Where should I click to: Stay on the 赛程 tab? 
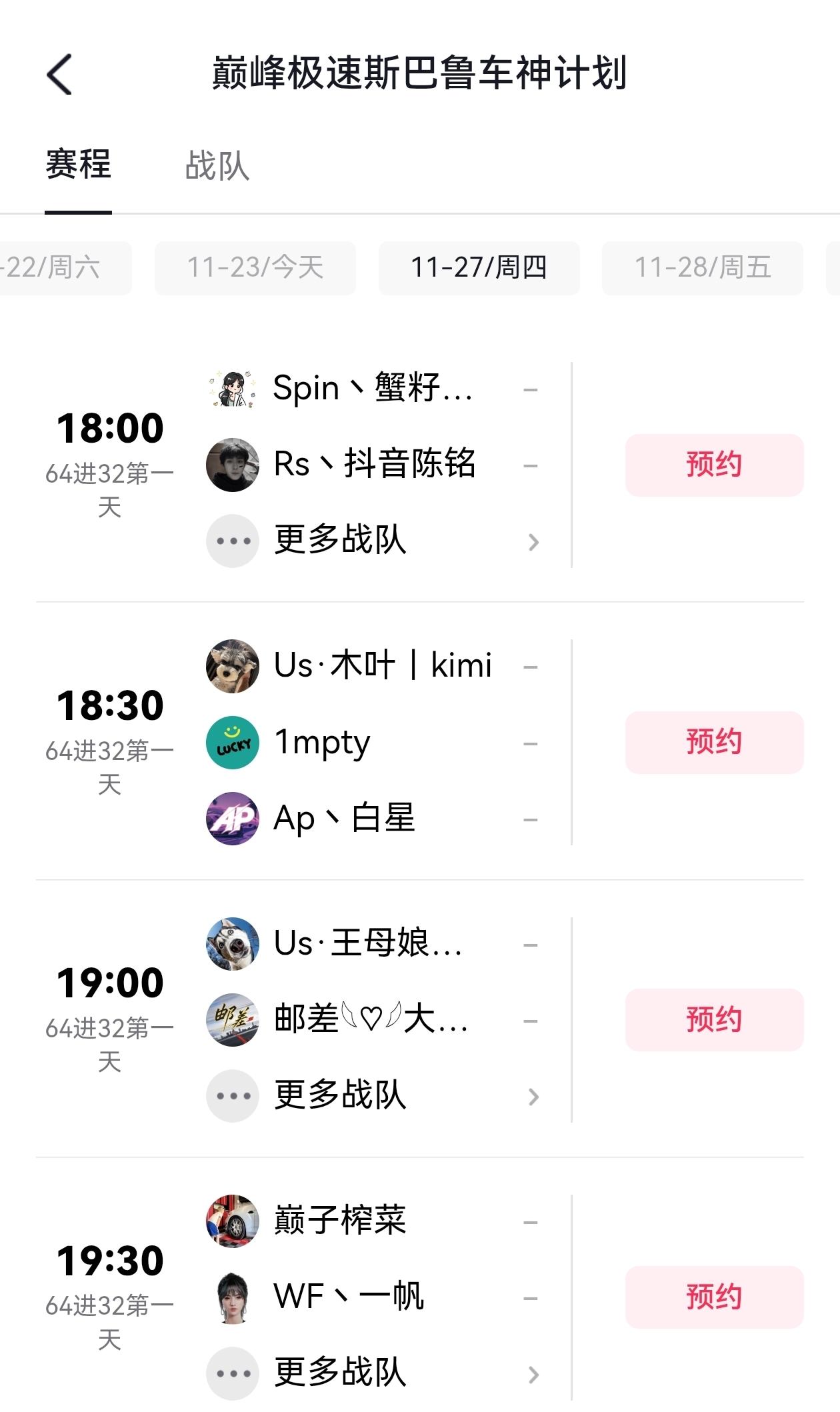[x=77, y=167]
